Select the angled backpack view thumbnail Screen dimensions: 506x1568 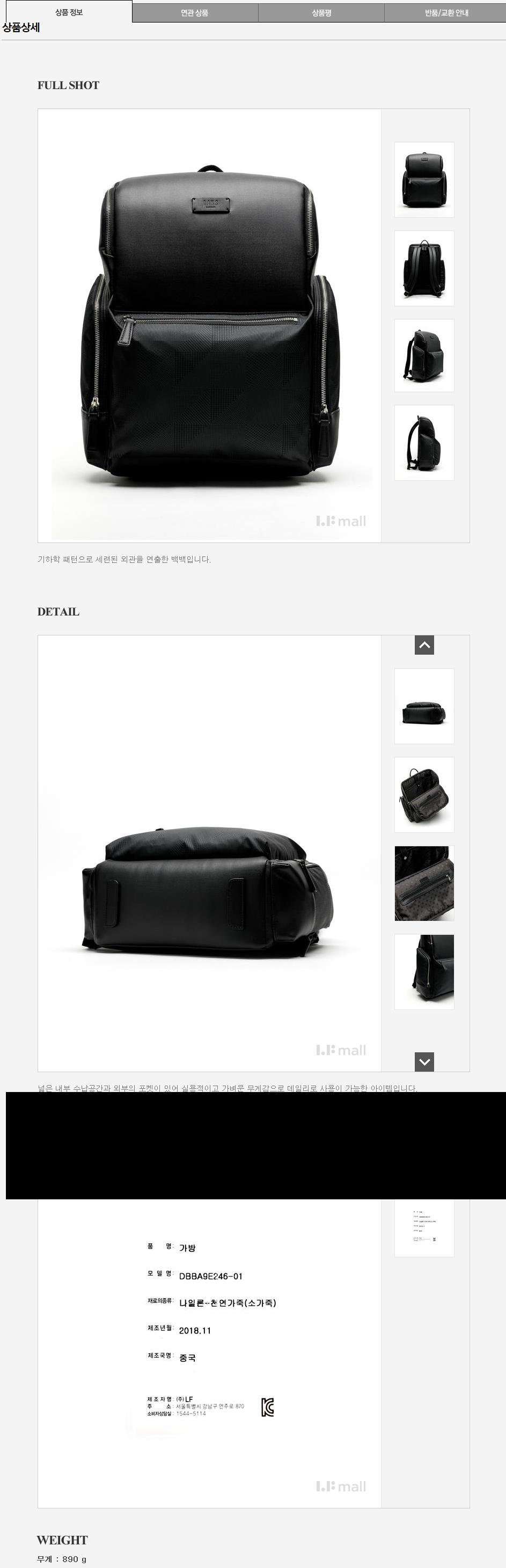[x=424, y=355]
